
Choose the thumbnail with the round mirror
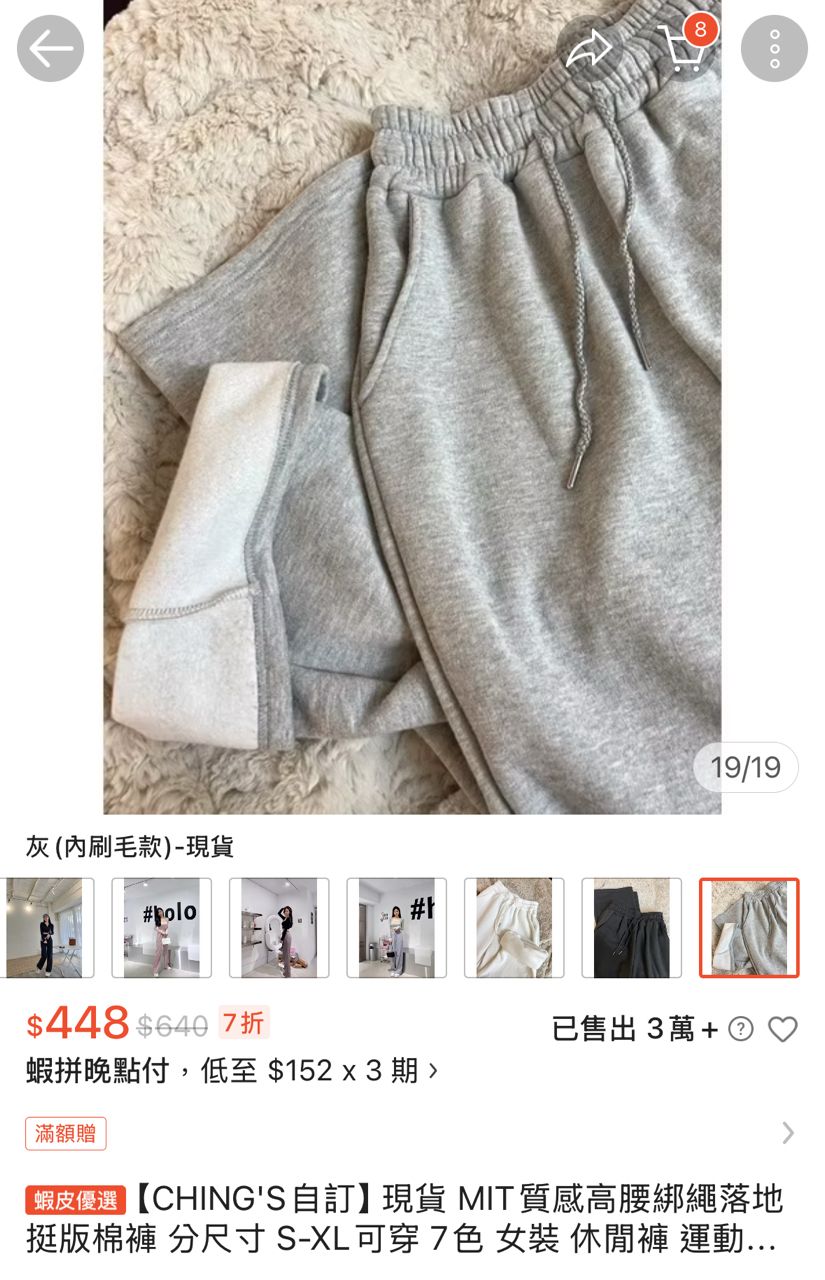point(279,928)
